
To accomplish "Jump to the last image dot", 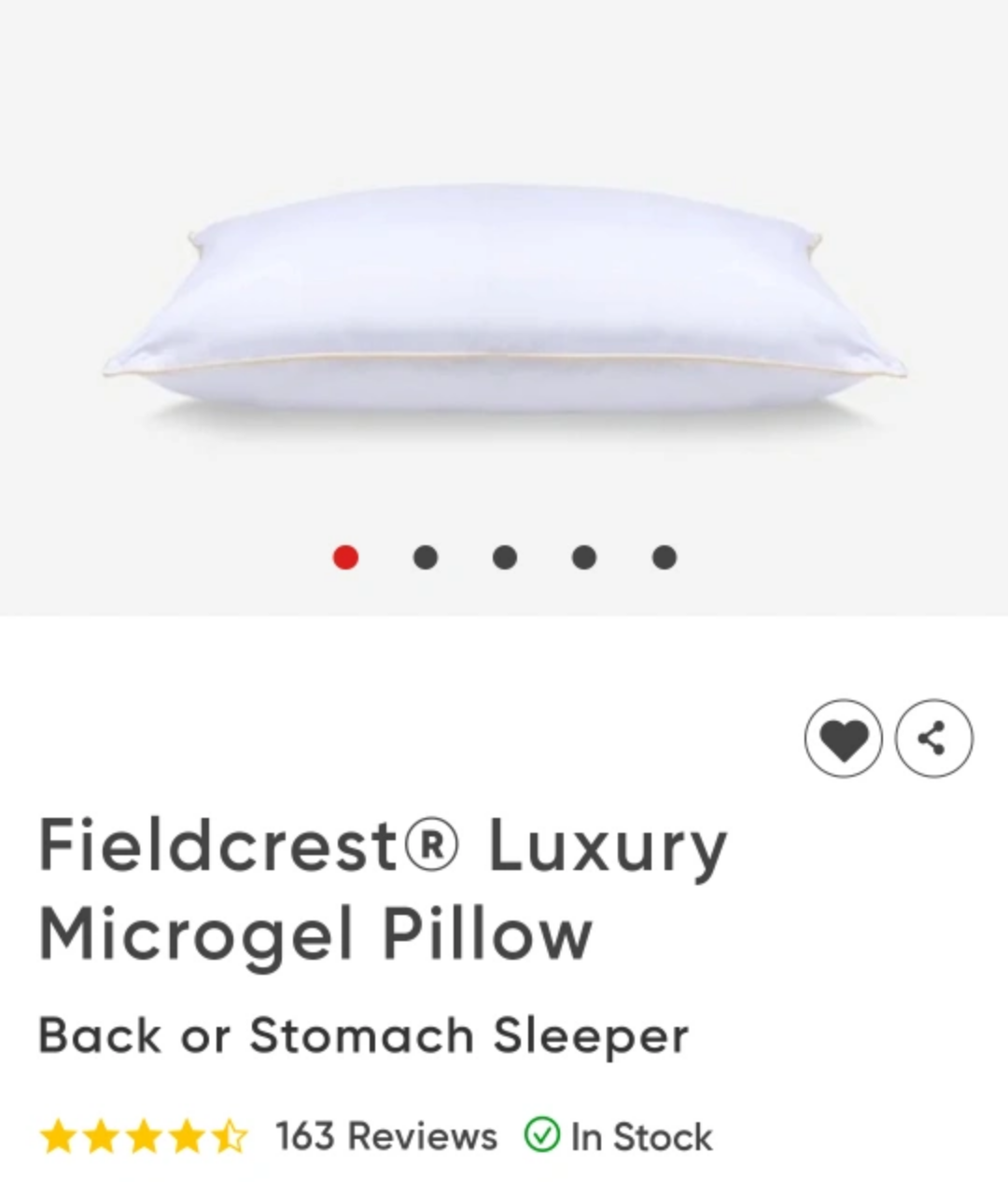I will coord(664,557).
